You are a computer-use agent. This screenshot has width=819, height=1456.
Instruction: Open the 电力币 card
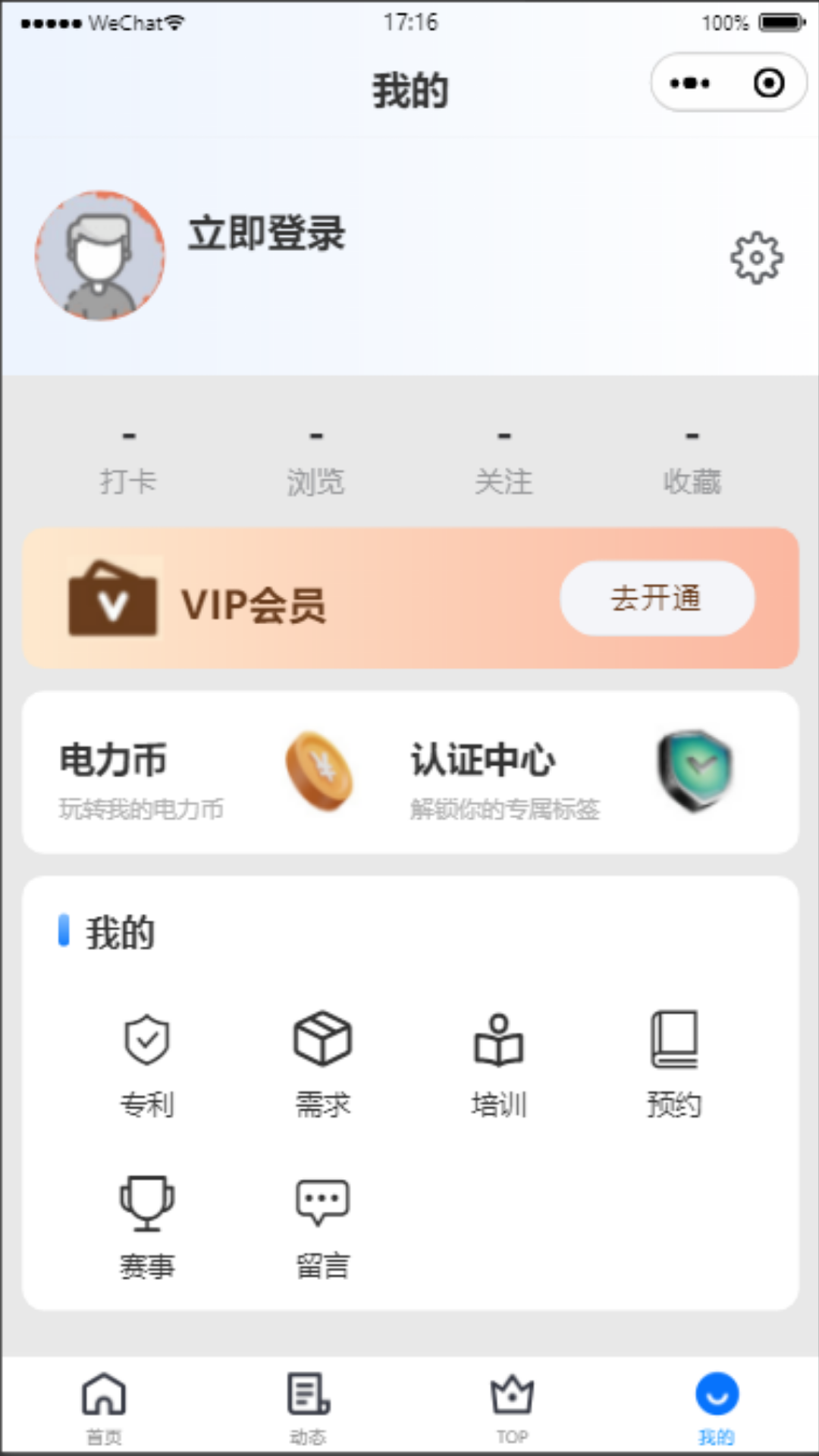[206, 773]
